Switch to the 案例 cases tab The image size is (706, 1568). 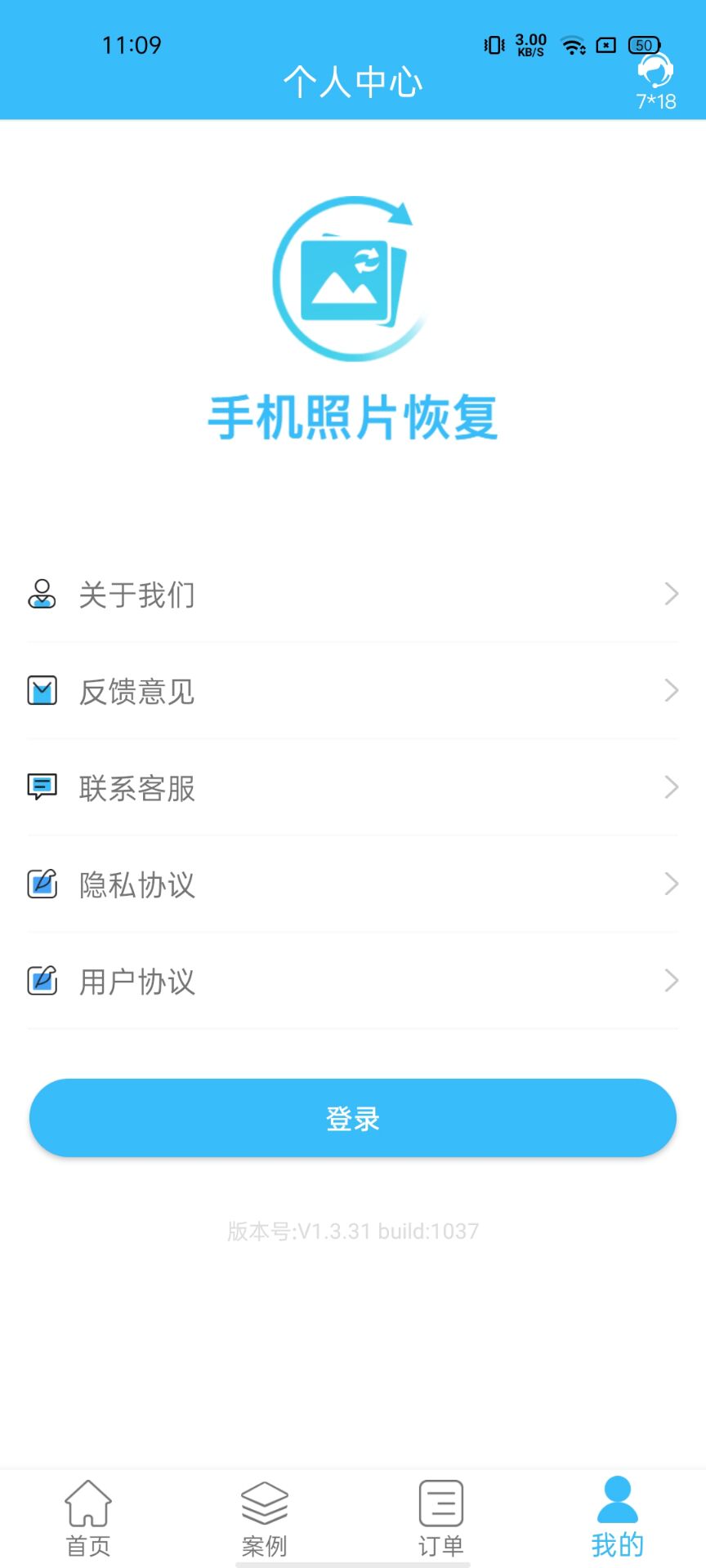[x=265, y=1518]
